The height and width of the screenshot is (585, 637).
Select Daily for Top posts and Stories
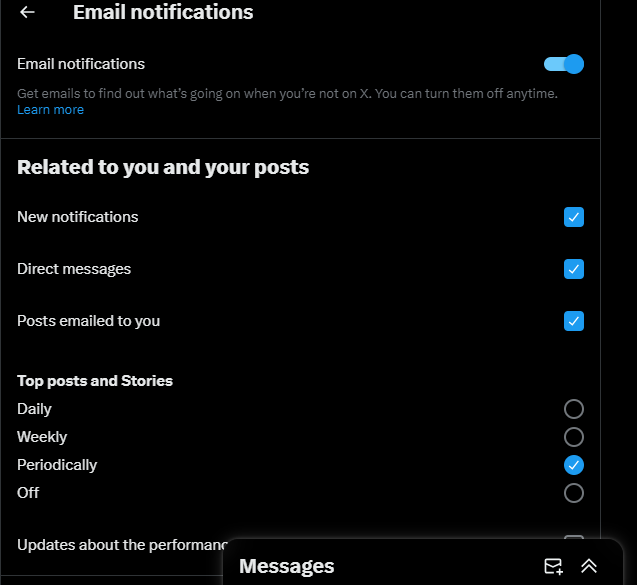pos(573,409)
